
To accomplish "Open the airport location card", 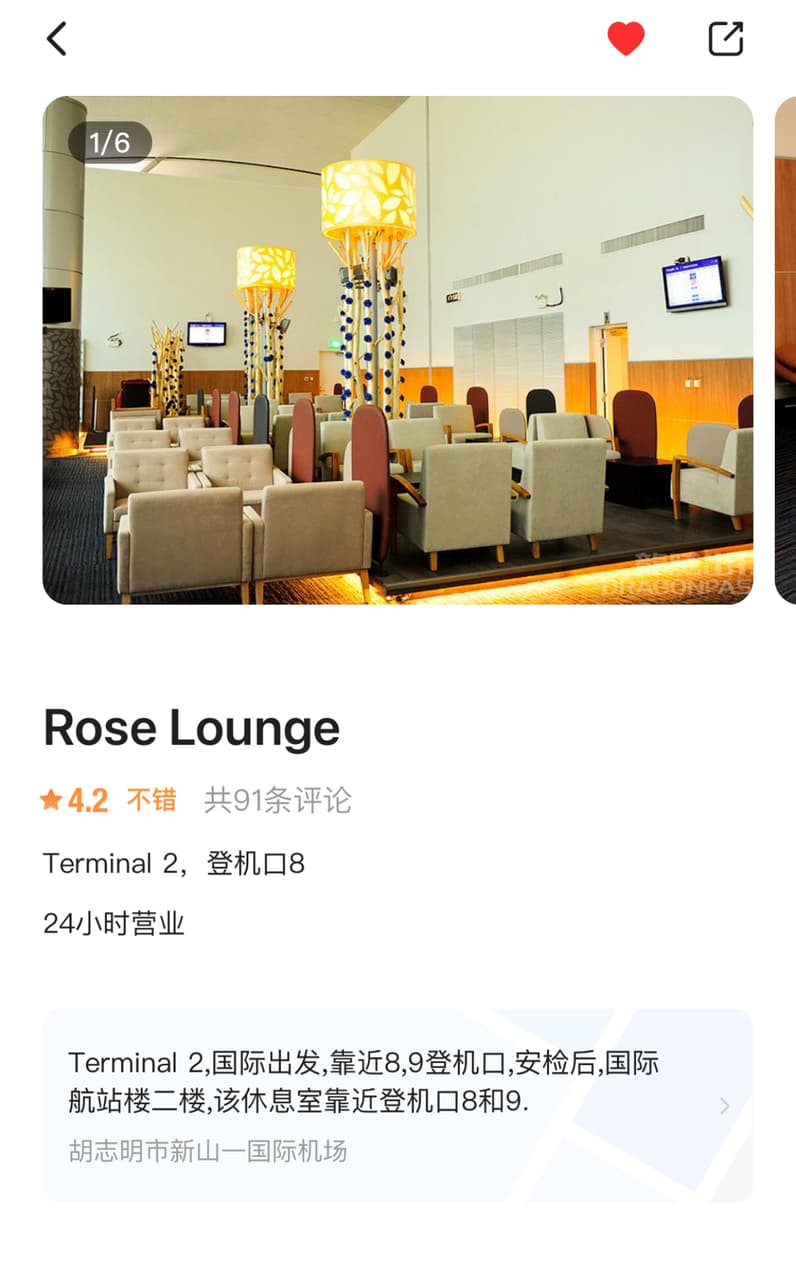I will point(398,1106).
